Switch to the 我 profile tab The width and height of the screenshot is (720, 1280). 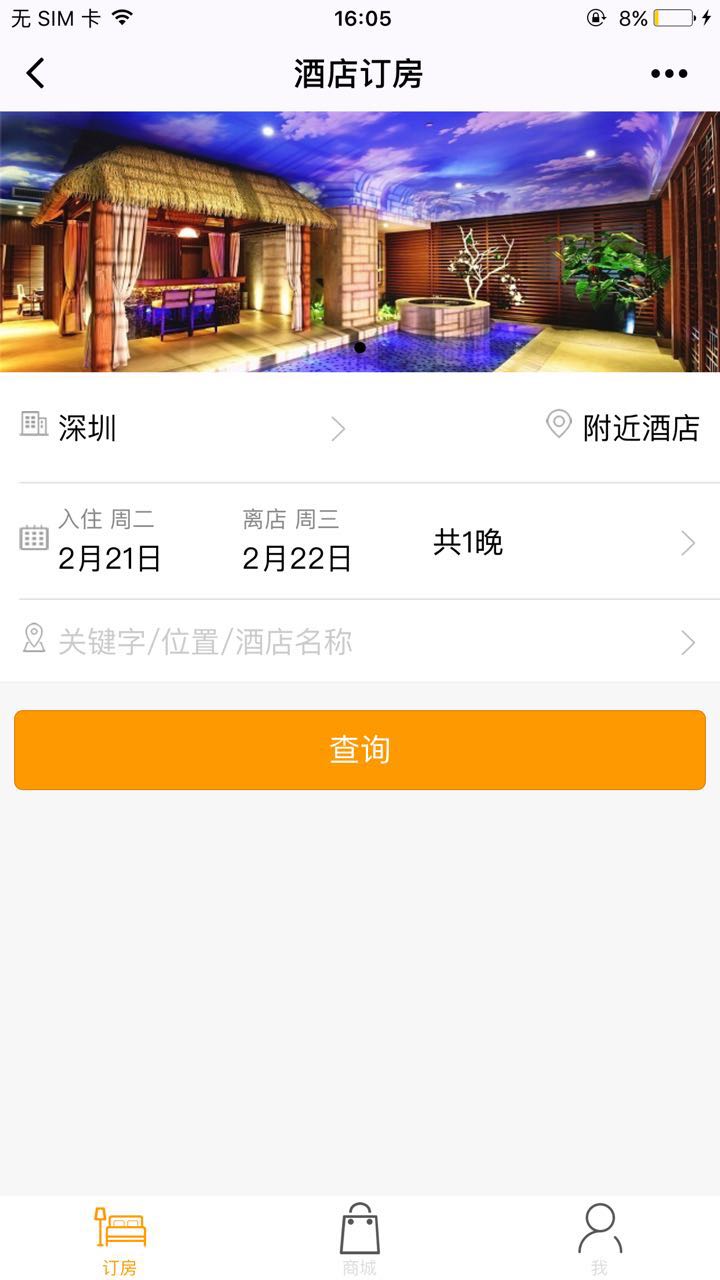599,1238
